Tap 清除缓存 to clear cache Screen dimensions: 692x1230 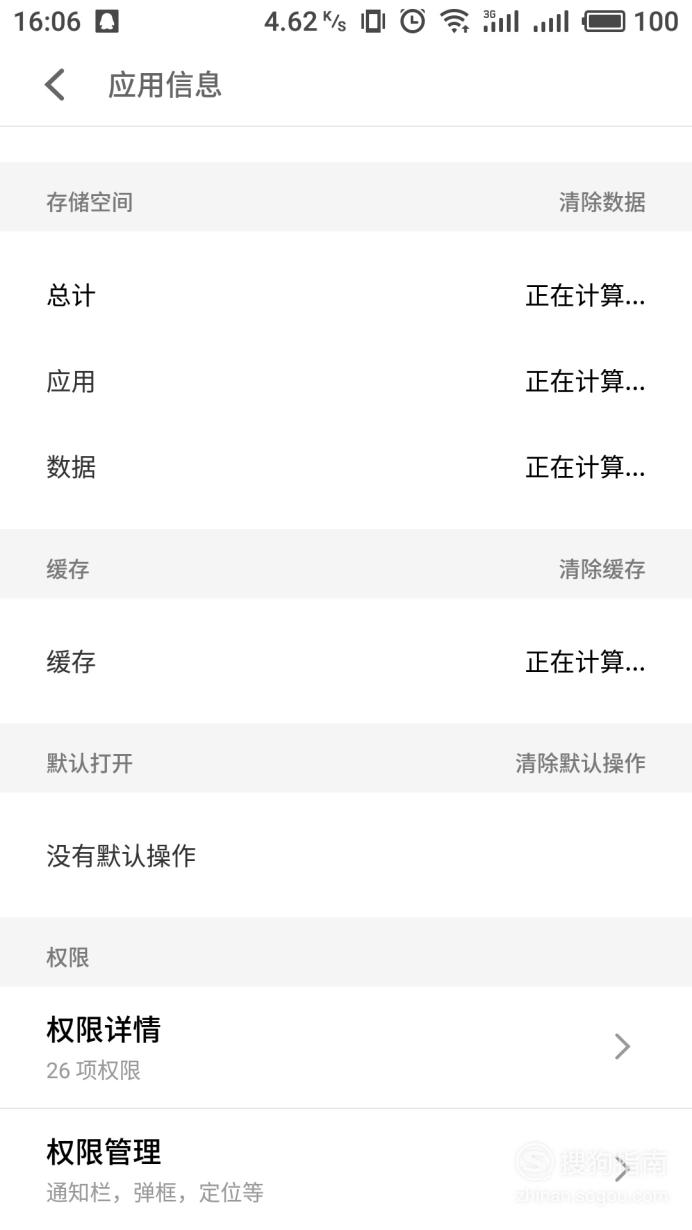click(602, 569)
